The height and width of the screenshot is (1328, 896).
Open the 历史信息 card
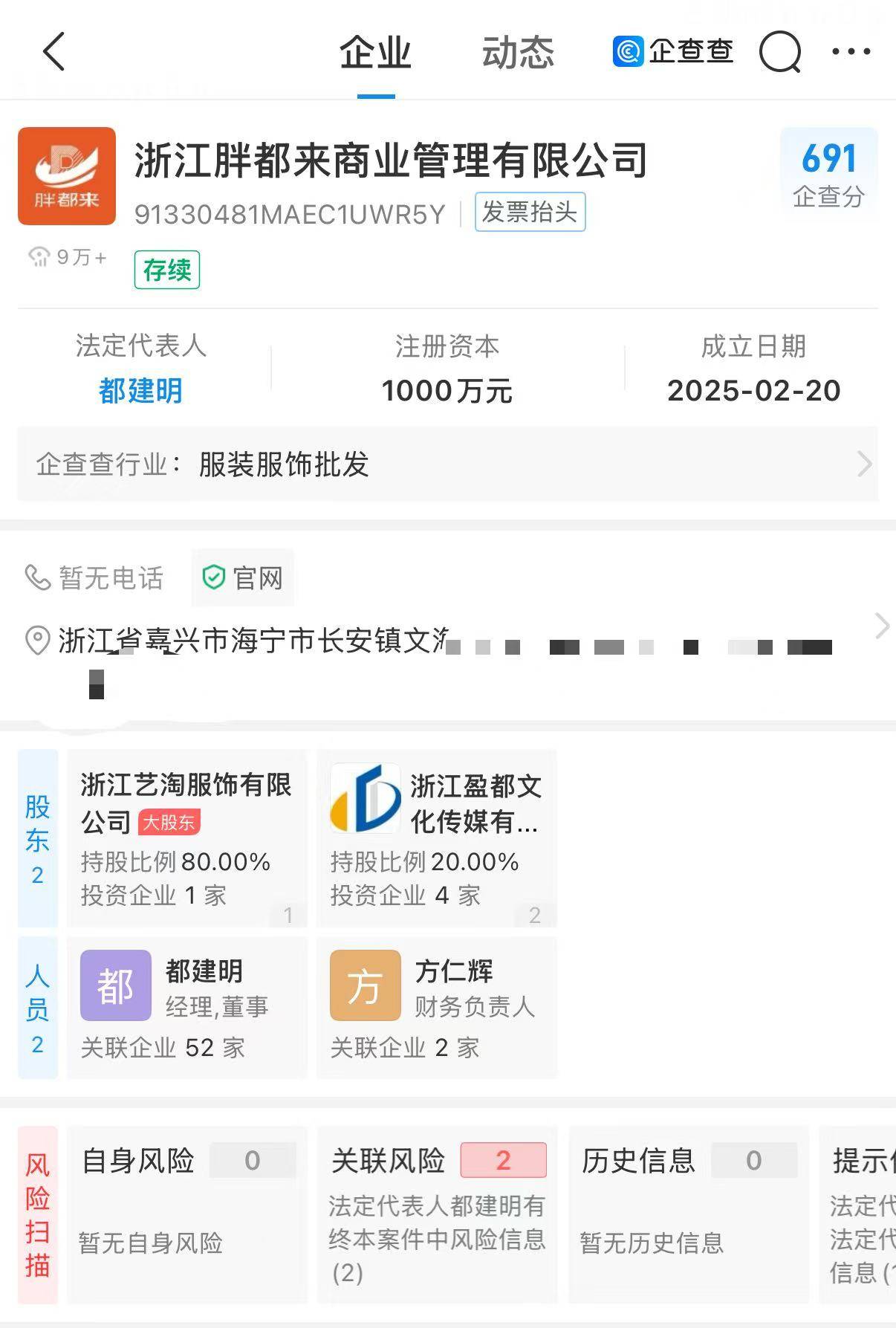coord(688,1213)
